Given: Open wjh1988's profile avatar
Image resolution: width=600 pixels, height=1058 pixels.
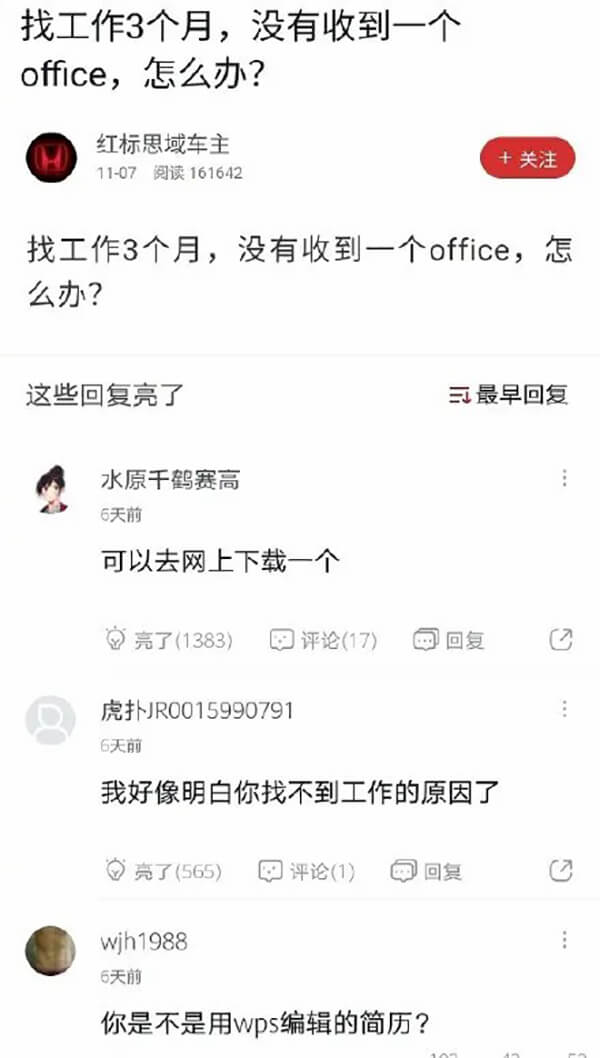Looking at the screenshot, I should tap(50, 951).
